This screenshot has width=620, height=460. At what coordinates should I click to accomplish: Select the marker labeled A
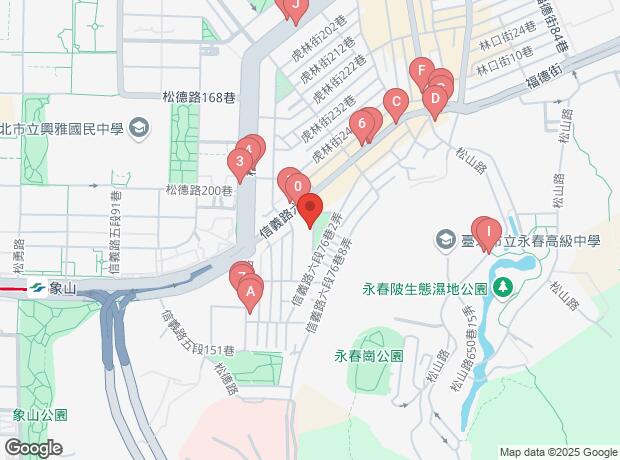pyautogui.click(x=249, y=292)
